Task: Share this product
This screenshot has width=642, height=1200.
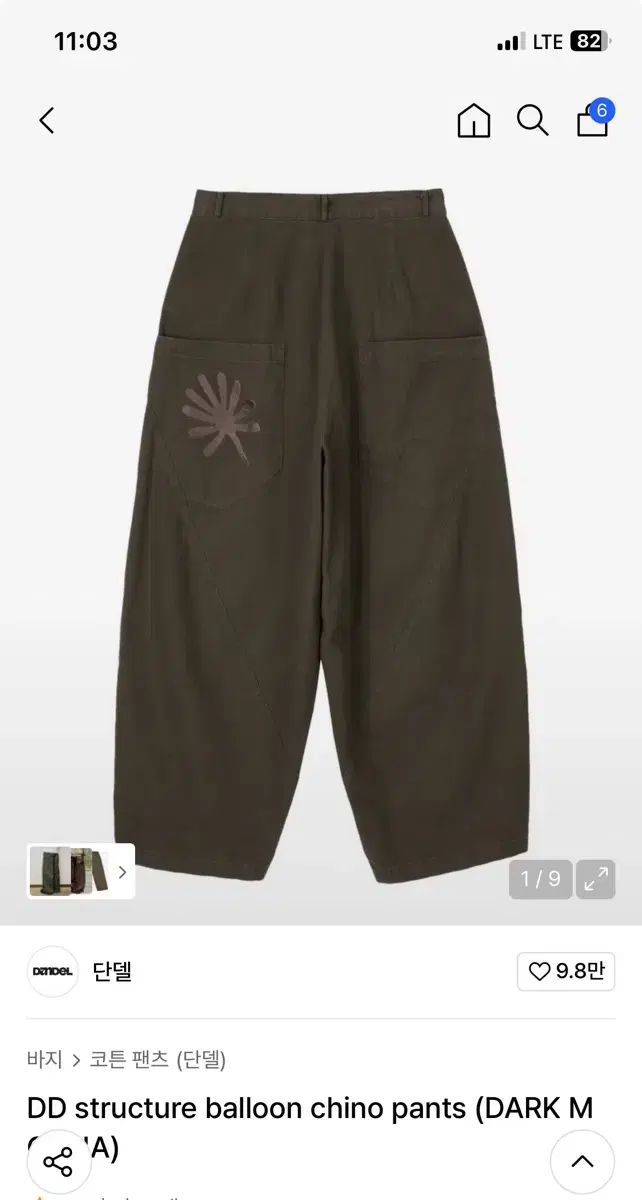Action: (x=58, y=1162)
